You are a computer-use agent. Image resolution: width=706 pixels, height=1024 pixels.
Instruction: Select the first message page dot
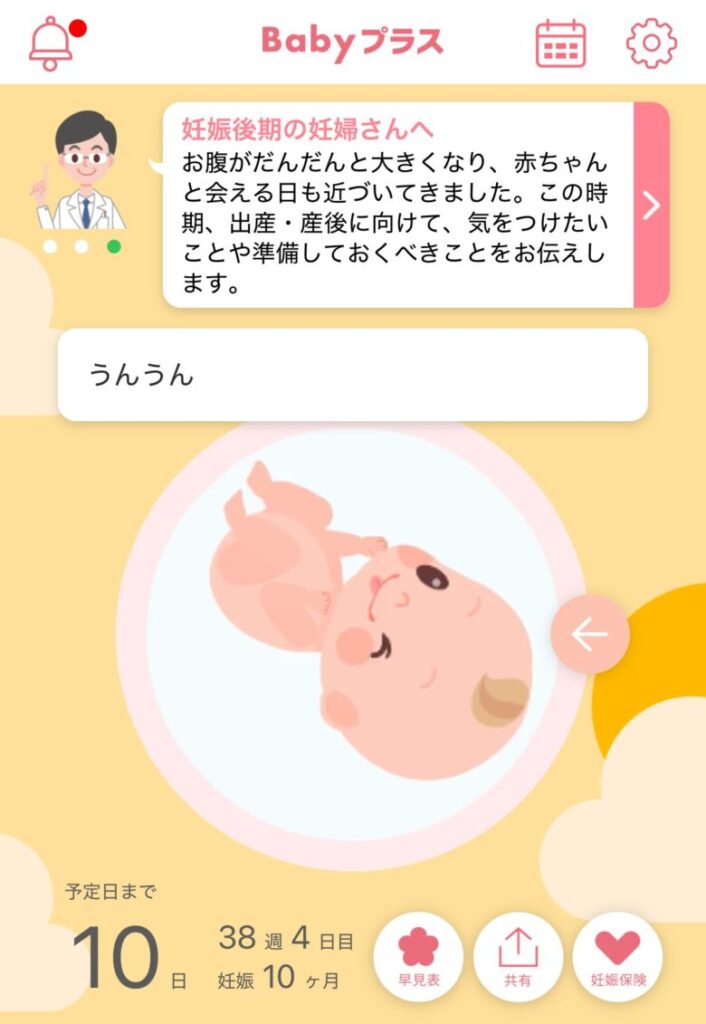[50, 246]
